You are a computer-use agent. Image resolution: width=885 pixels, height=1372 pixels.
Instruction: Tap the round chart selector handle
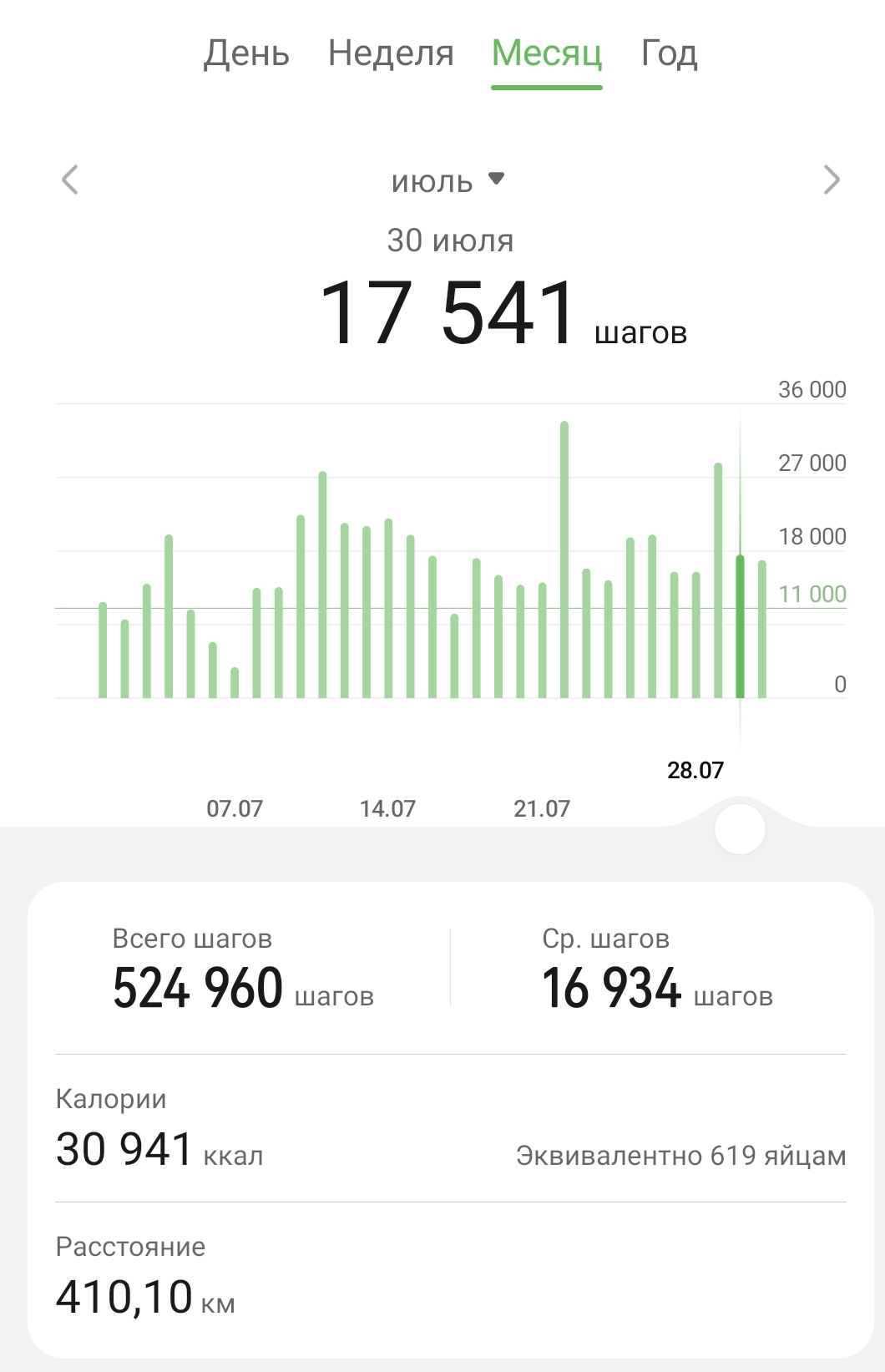click(740, 828)
